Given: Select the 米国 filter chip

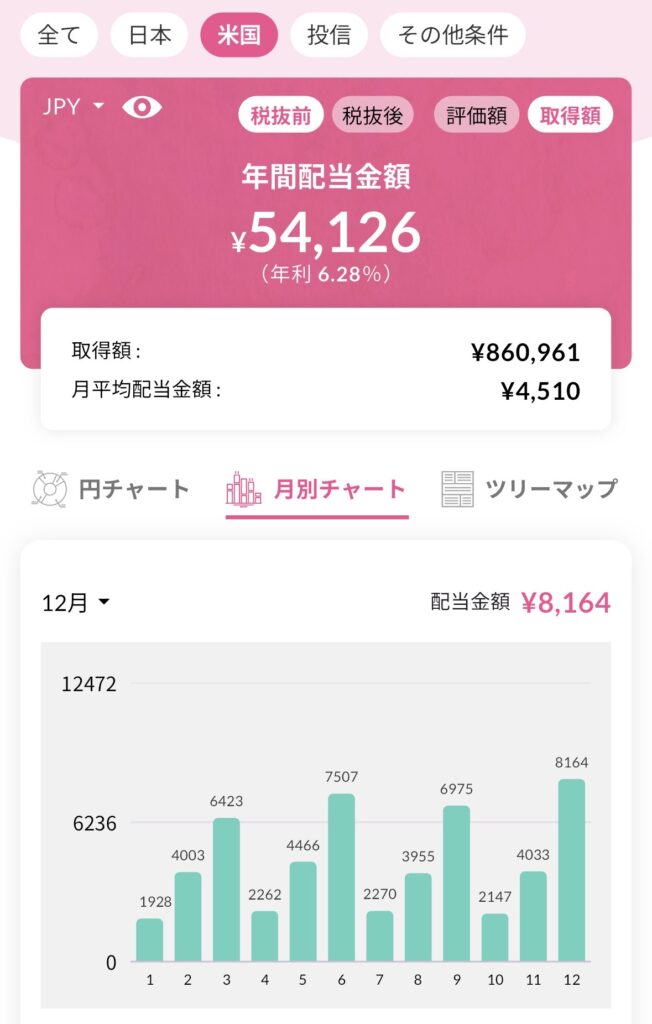Looking at the screenshot, I should (x=239, y=35).
